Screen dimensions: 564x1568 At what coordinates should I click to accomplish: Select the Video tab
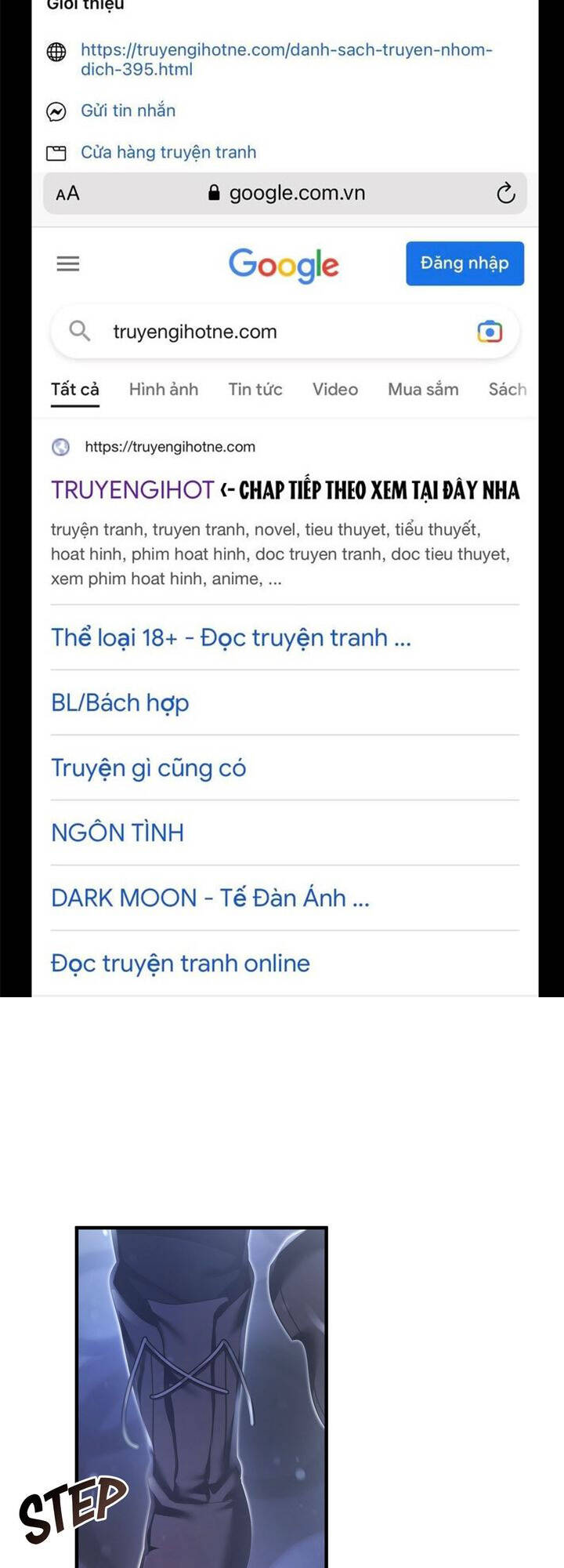click(334, 390)
